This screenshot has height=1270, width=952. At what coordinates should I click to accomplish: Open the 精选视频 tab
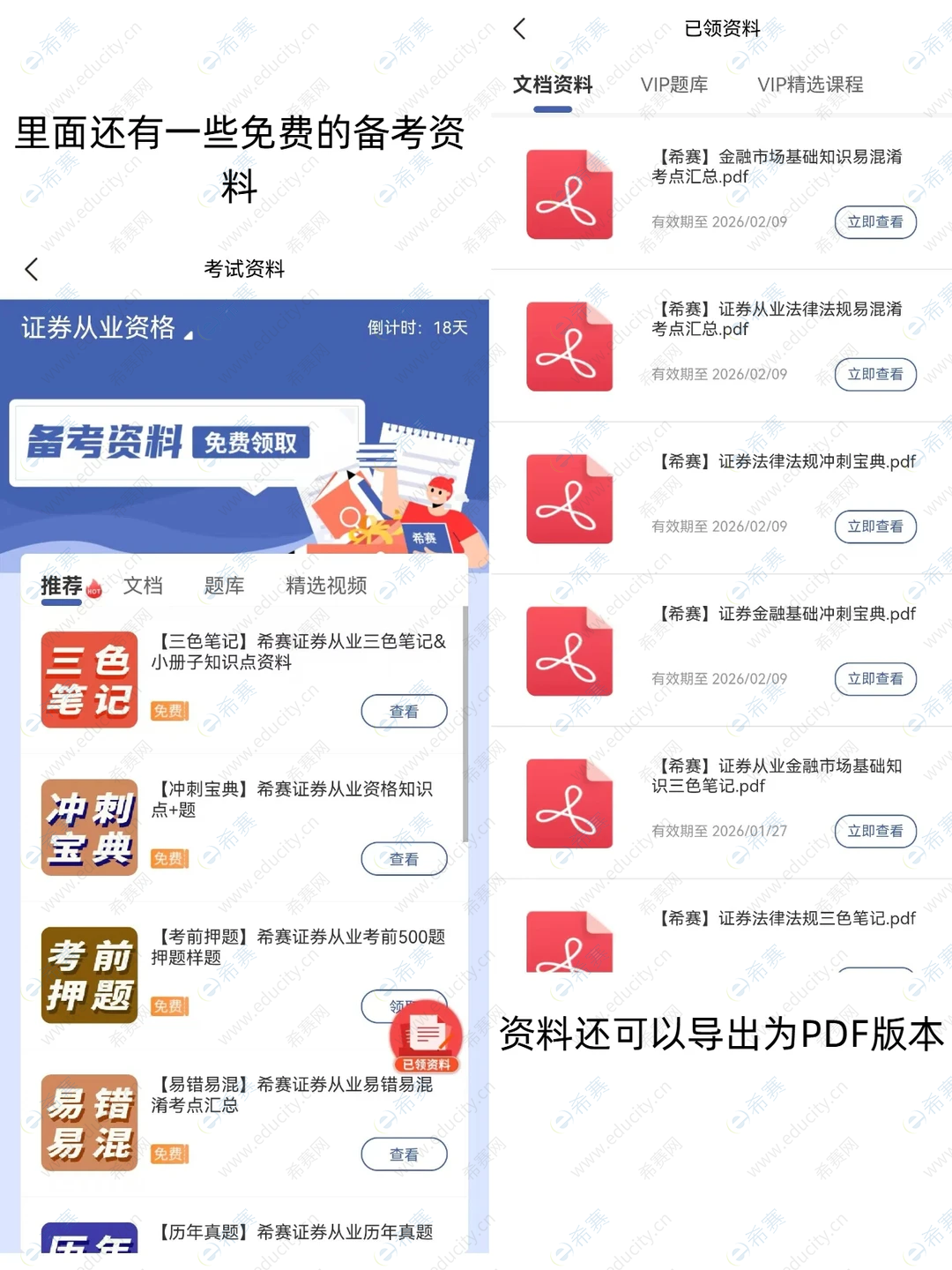pyautogui.click(x=328, y=586)
